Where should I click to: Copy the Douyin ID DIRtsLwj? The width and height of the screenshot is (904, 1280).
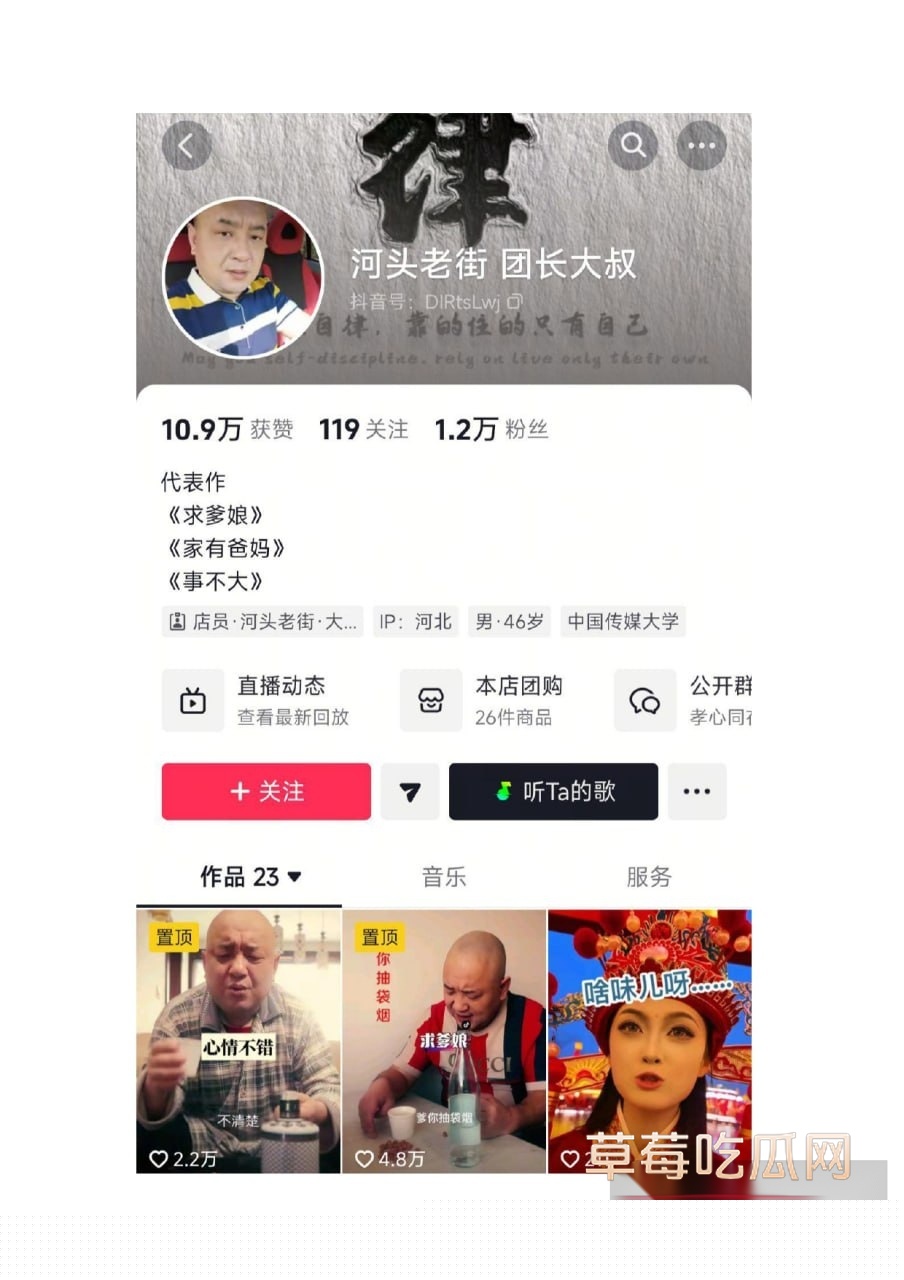point(515,301)
